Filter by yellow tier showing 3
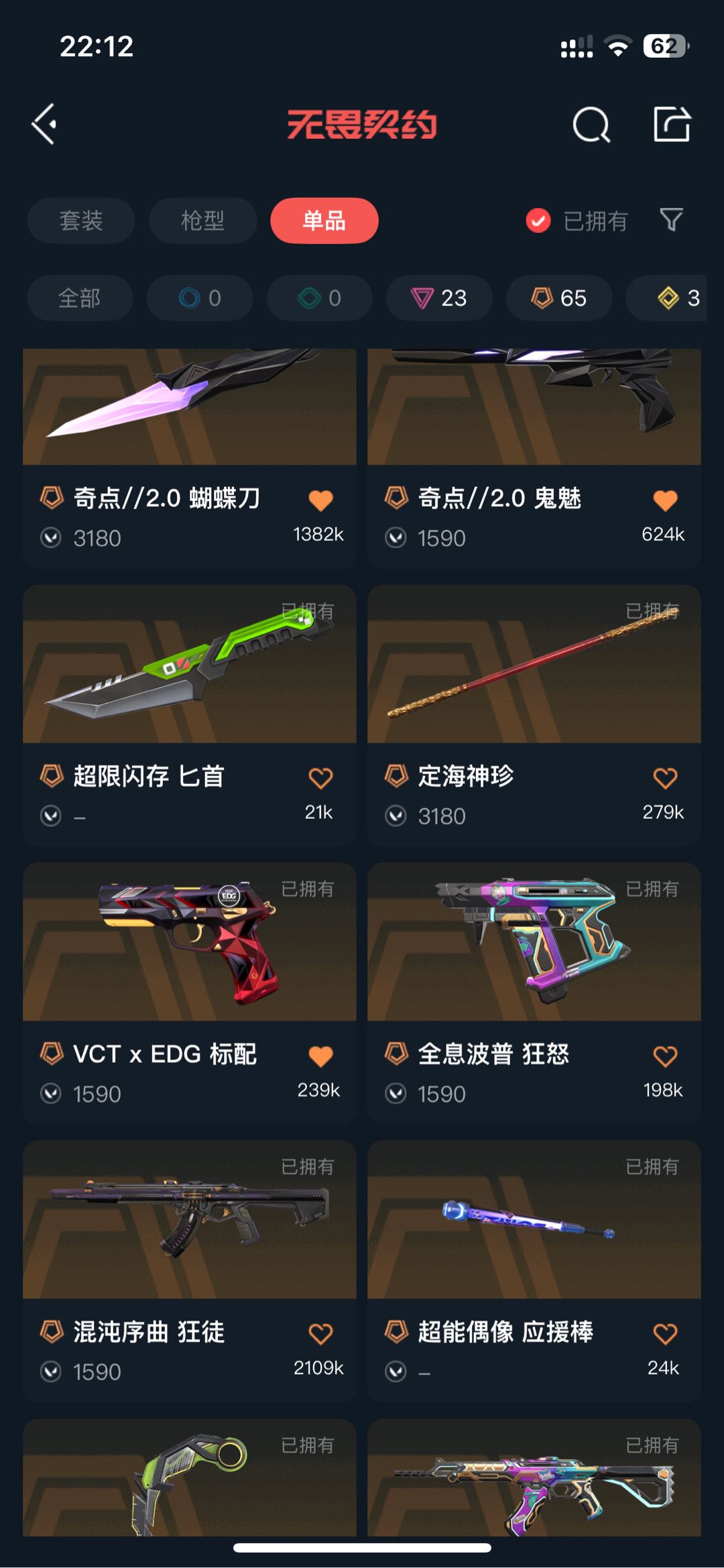The image size is (724, 1568). [x=677, y=298]
